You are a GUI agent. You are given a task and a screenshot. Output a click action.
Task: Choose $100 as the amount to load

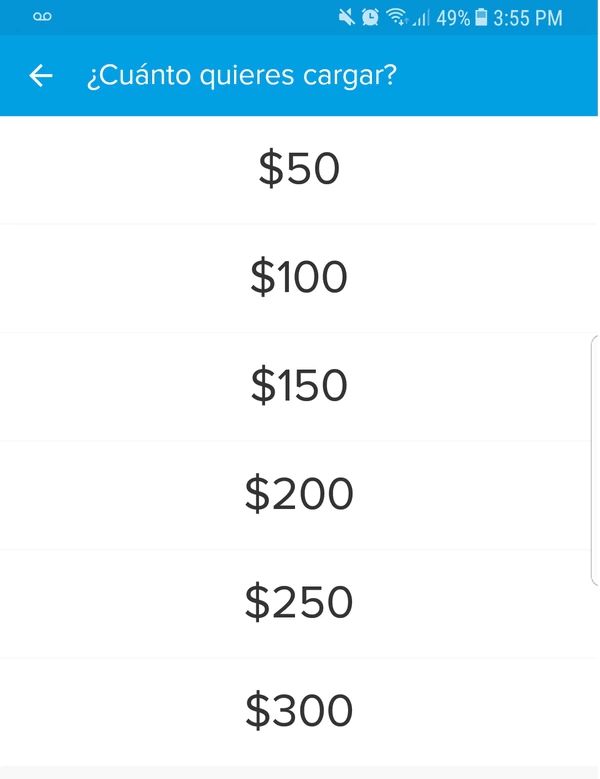coord(299,277)
